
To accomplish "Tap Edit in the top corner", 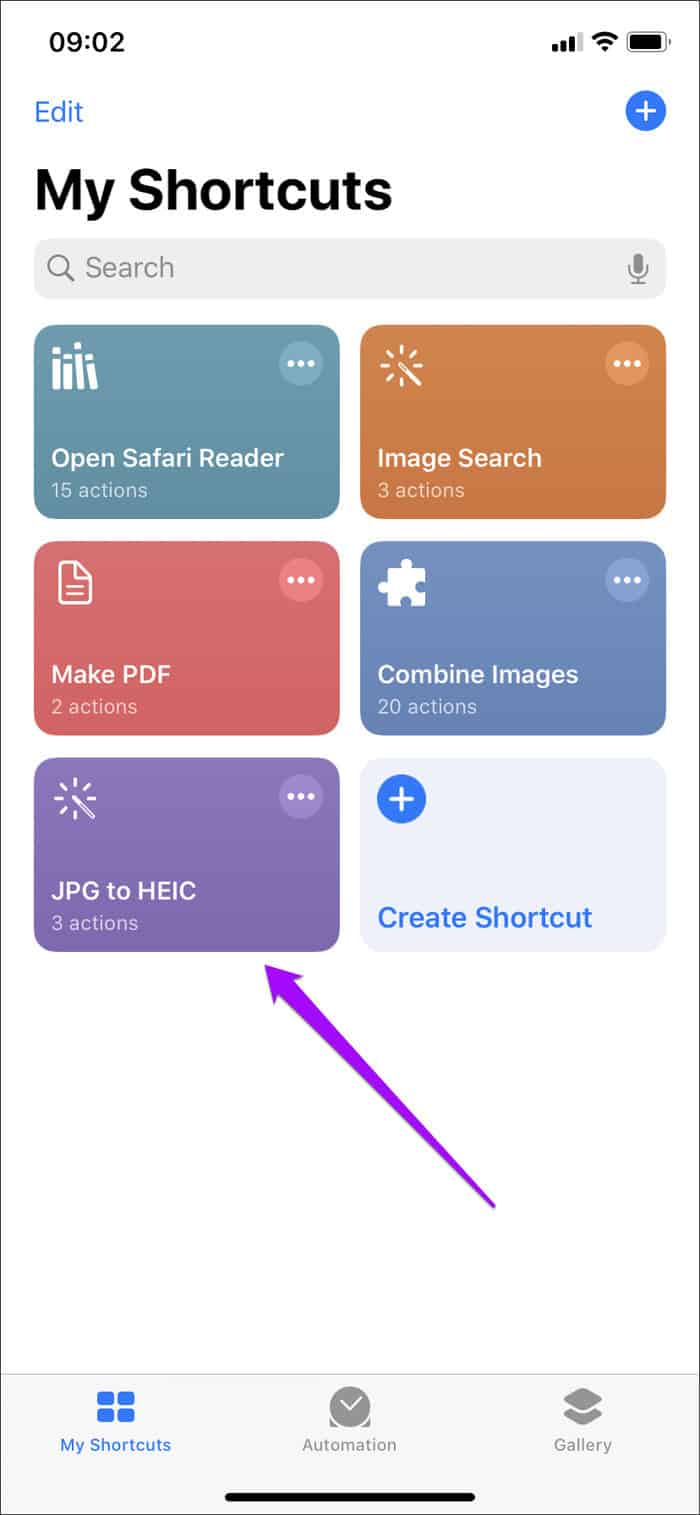I will click(x=59, y=111).
